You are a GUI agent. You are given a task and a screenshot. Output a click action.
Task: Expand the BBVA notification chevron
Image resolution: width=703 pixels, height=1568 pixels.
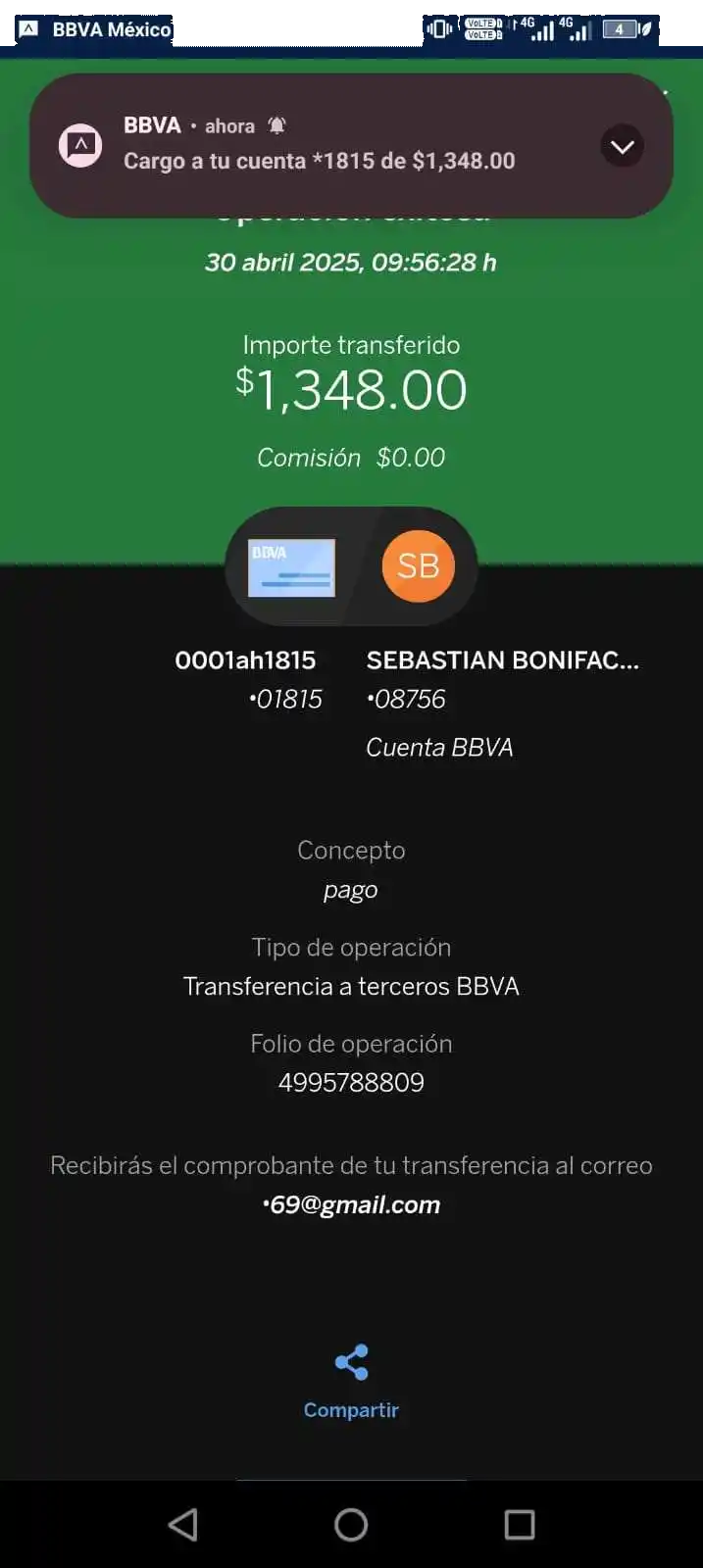pos(622,147)
